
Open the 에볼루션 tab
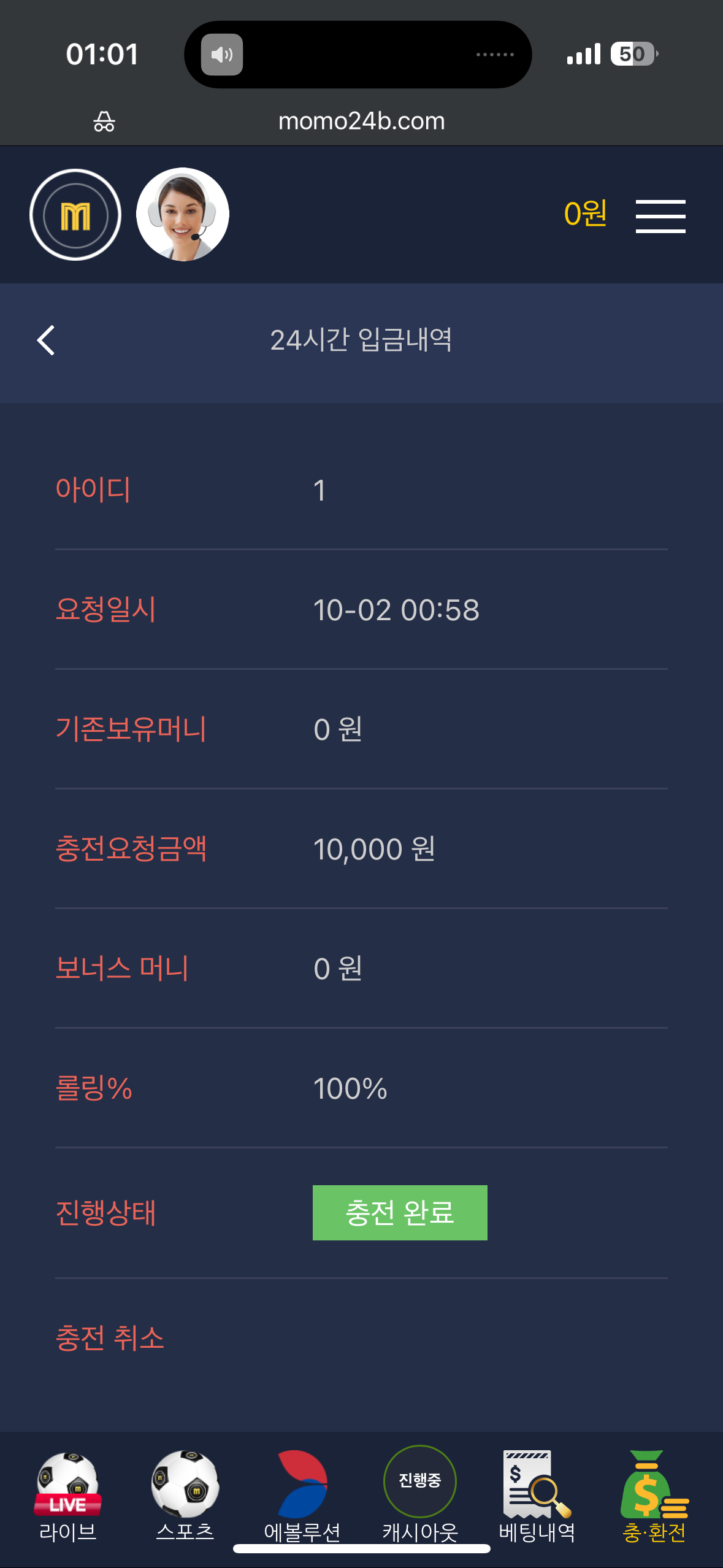click(x=302, y=1497)
